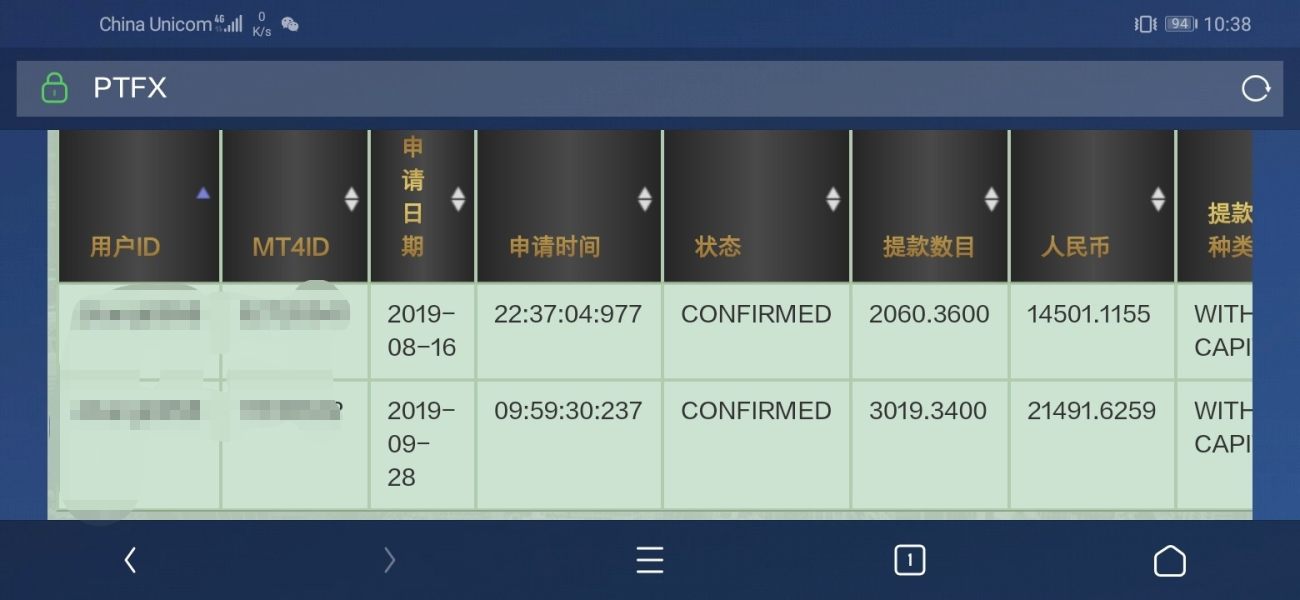Reload the PTFX page
Viewport: 1300px width, 600px height.
click(x=1255, y=88)
